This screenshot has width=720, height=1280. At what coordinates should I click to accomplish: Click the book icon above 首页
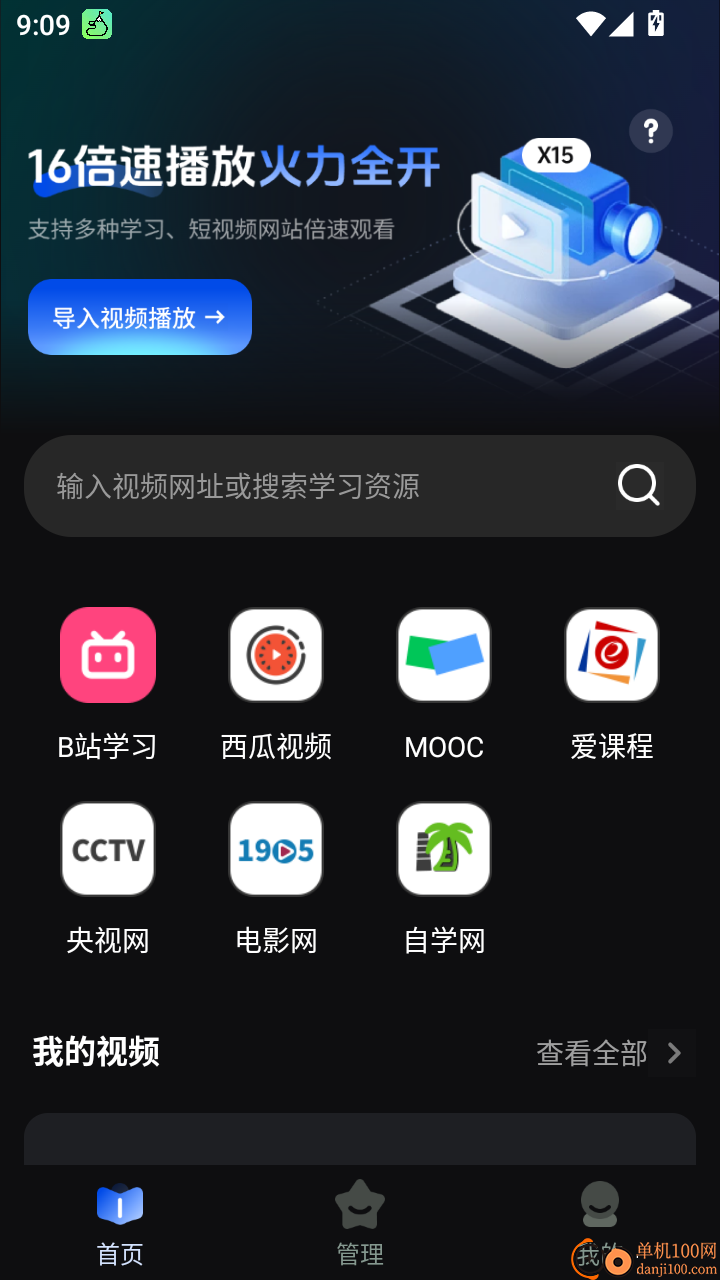tap(120, 1205)
